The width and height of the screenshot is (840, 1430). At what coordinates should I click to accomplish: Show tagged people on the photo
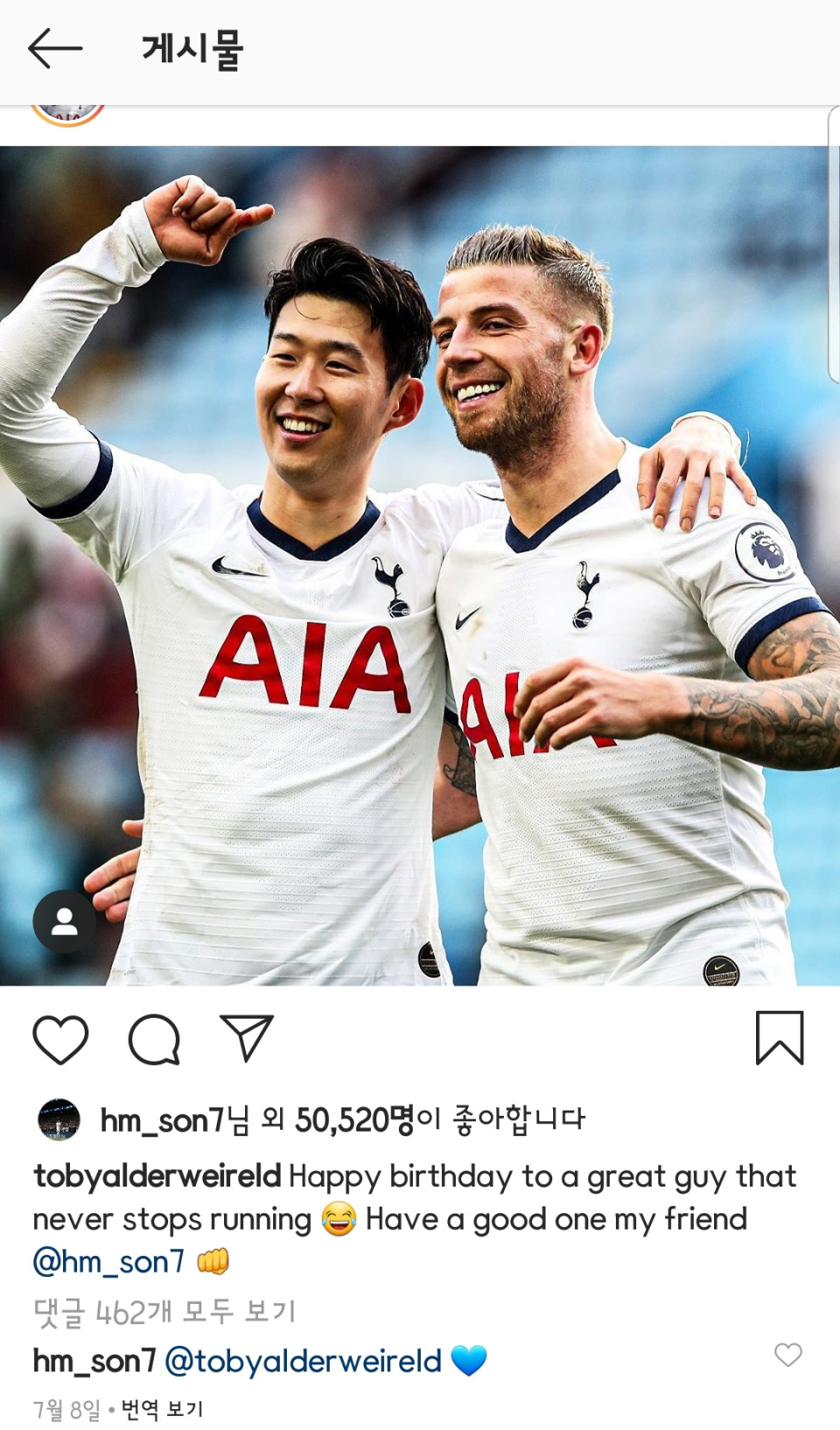pos(65,922)
